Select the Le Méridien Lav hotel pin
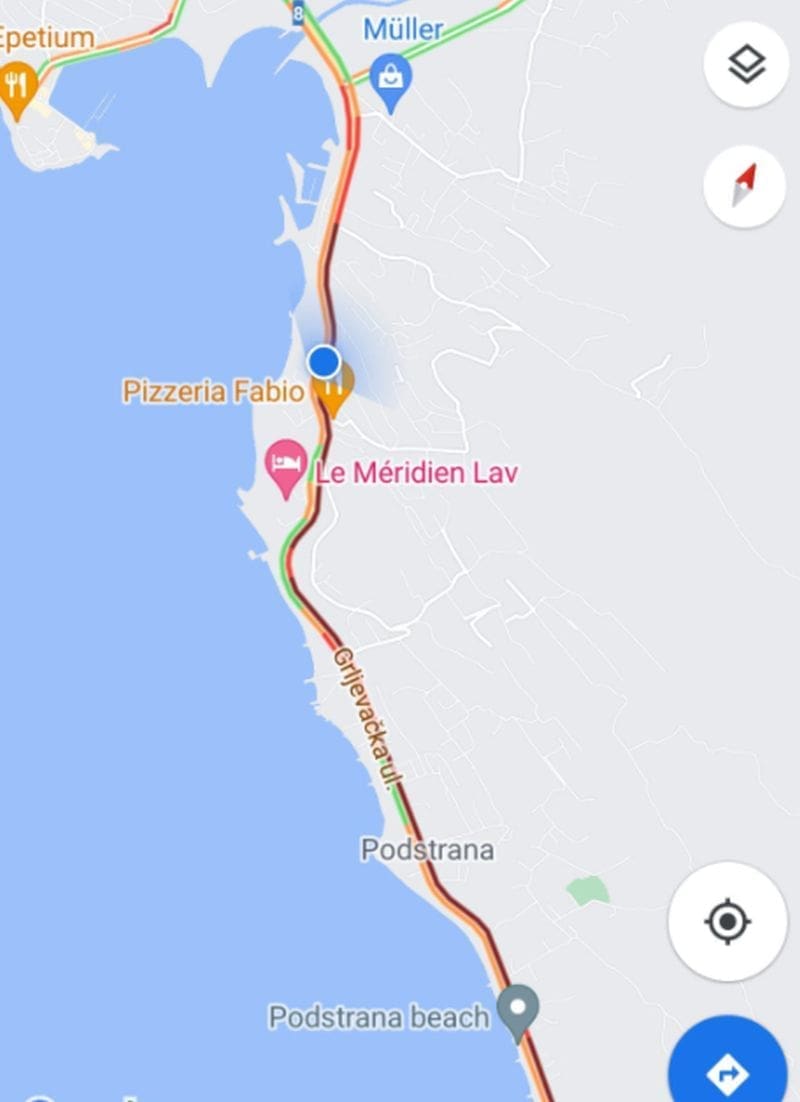800x1102 pixels. (x=286, y=466)
